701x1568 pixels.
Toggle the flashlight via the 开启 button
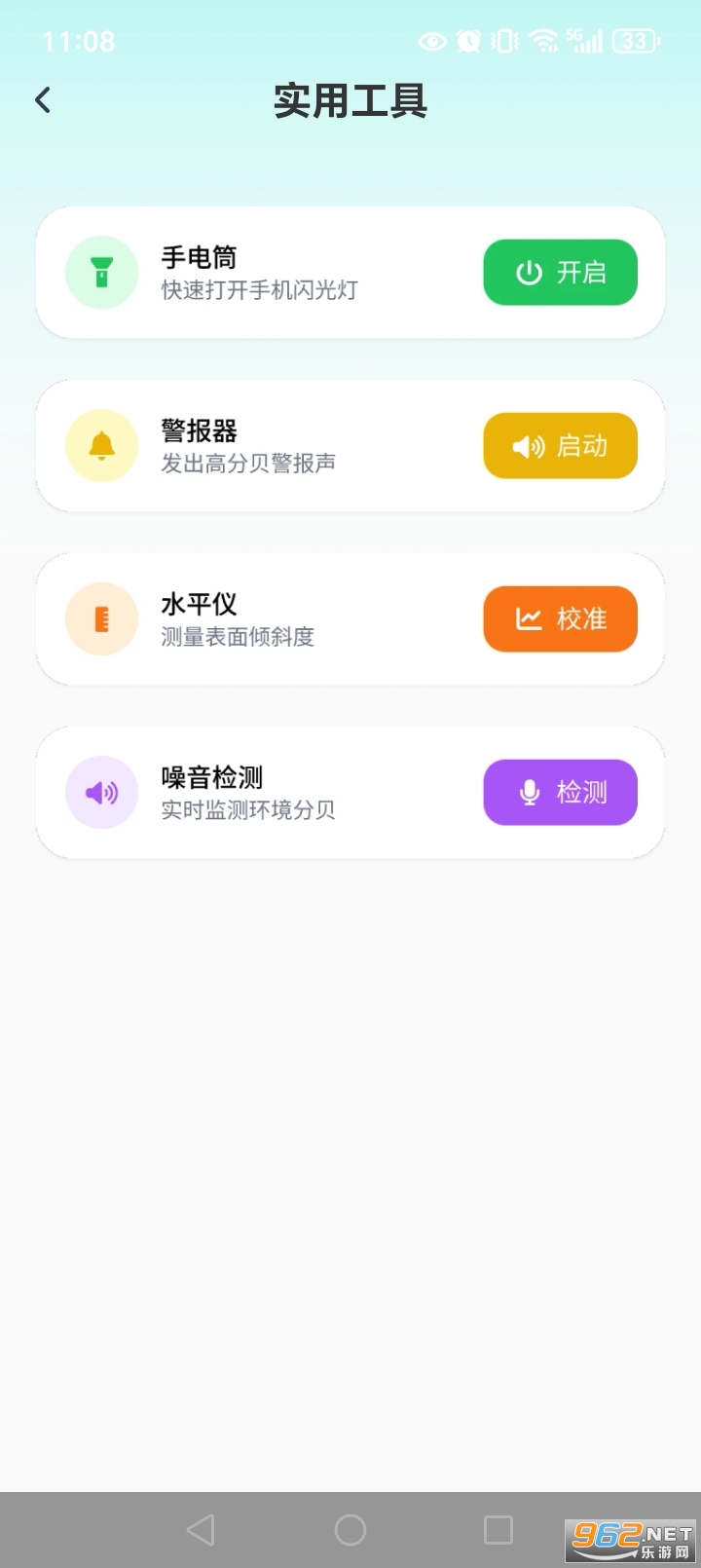pos(560,273)
